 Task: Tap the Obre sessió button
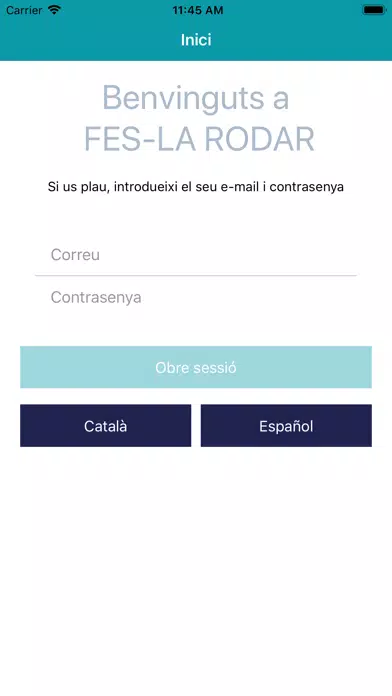point(196,367)
